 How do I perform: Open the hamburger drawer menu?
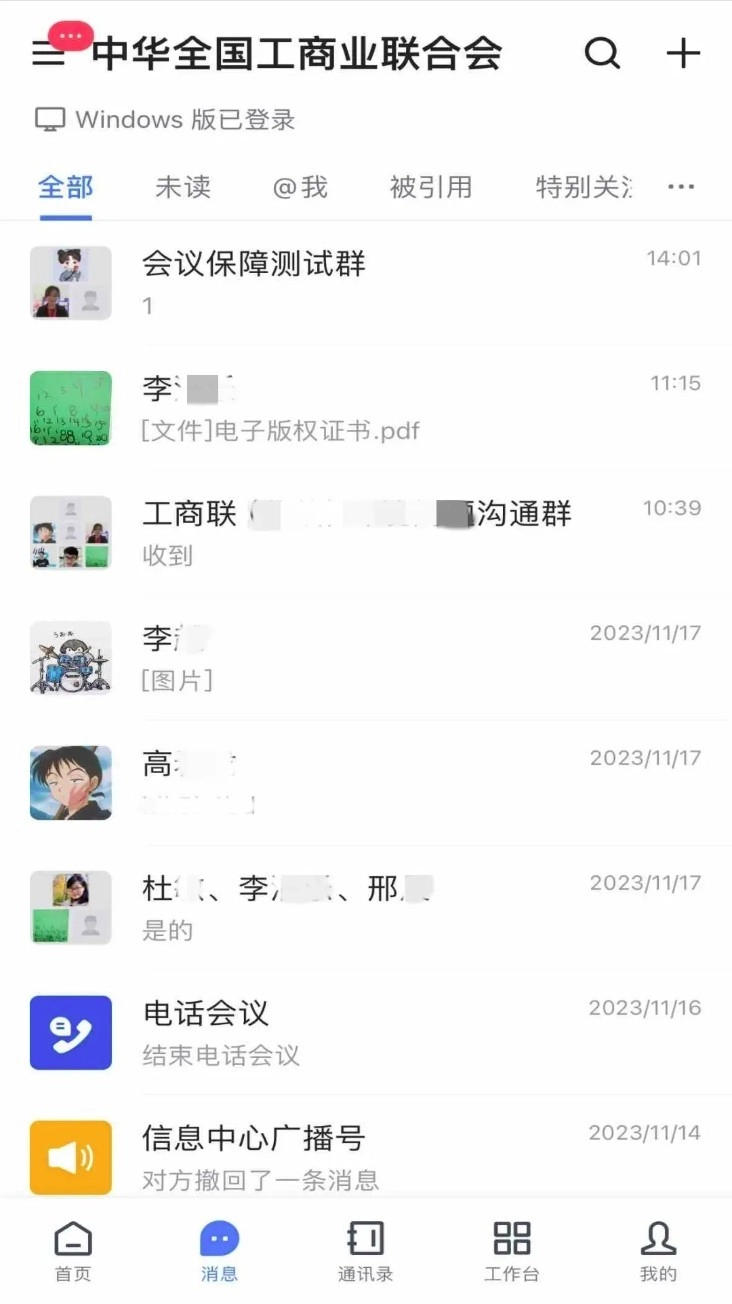(x=48, y=54)
